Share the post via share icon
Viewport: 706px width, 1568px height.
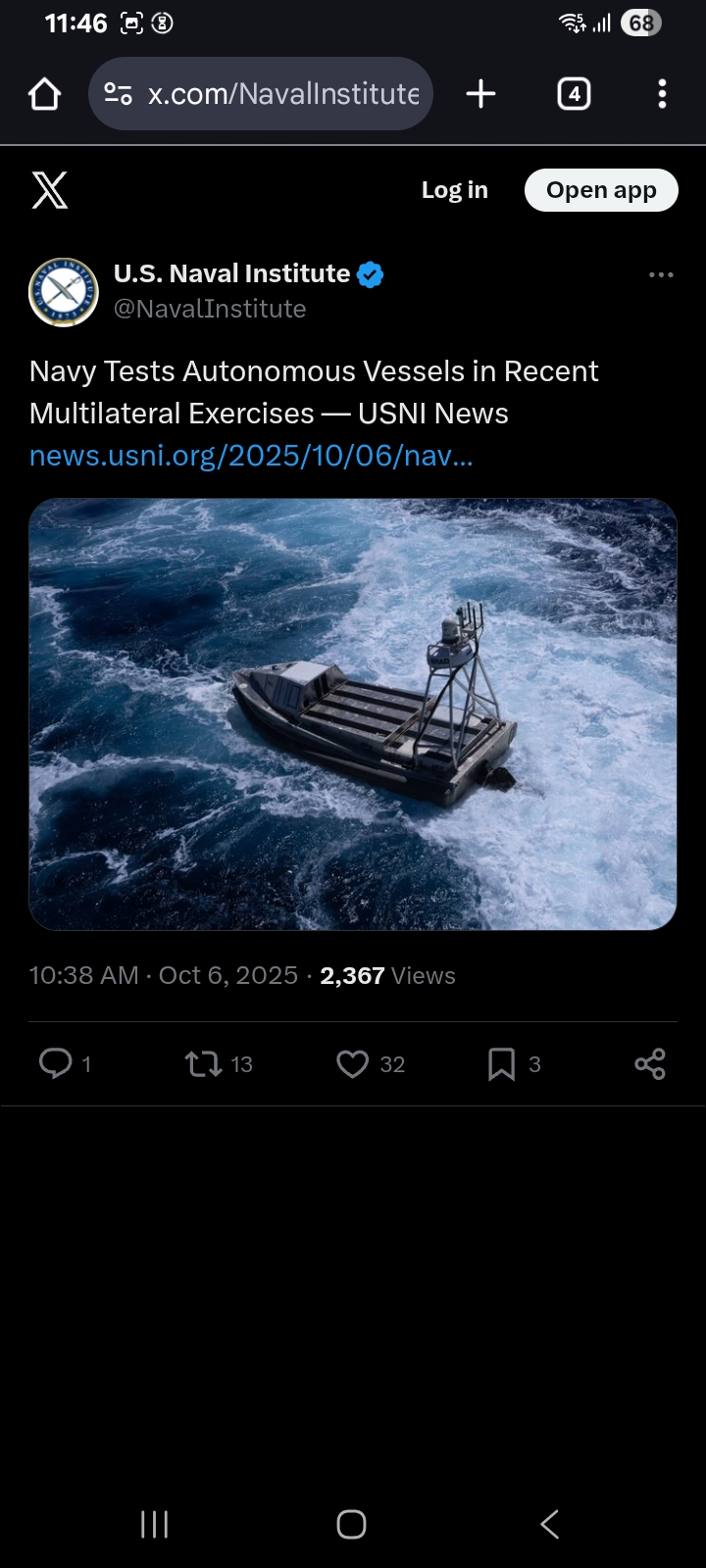coord(649,1063)
